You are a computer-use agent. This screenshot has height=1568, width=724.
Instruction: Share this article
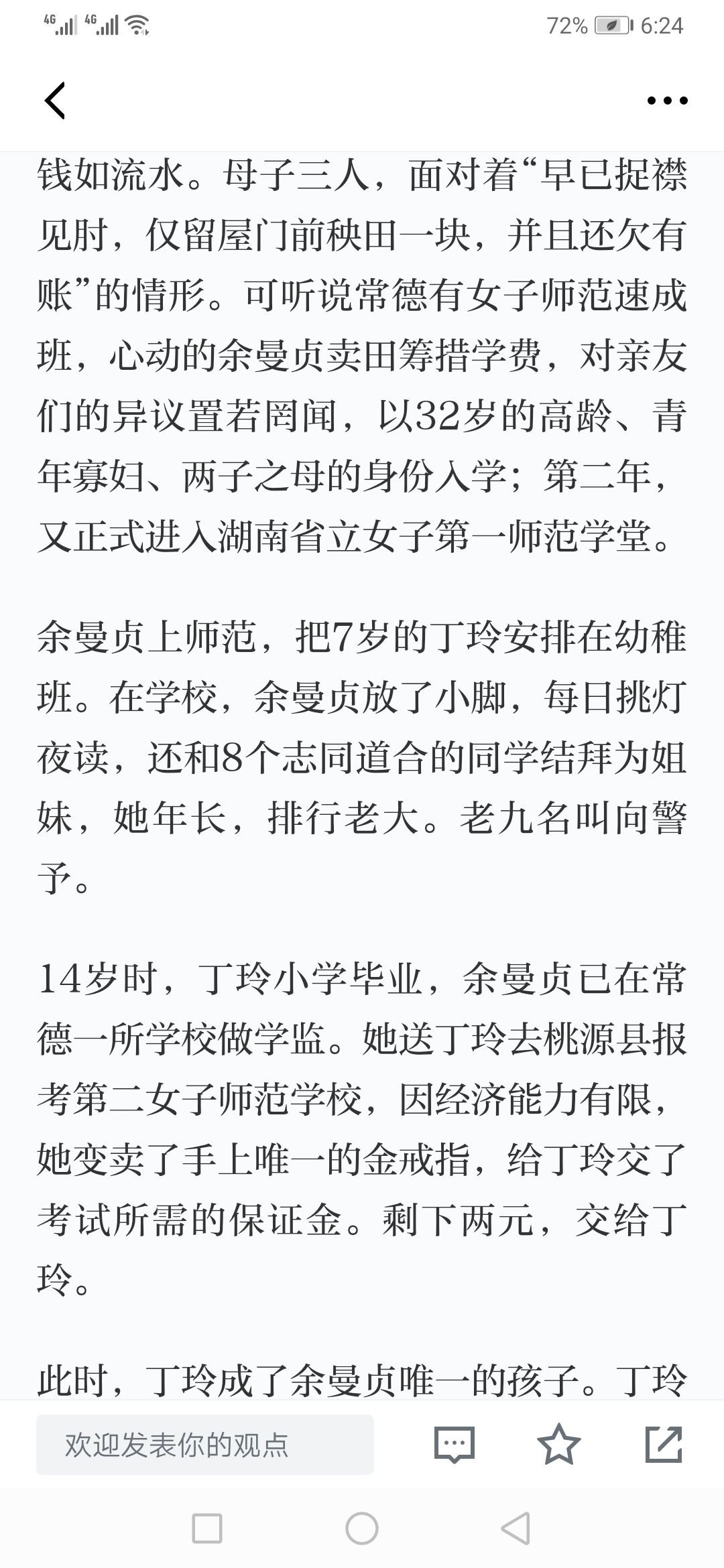(x=664, y=1444)
